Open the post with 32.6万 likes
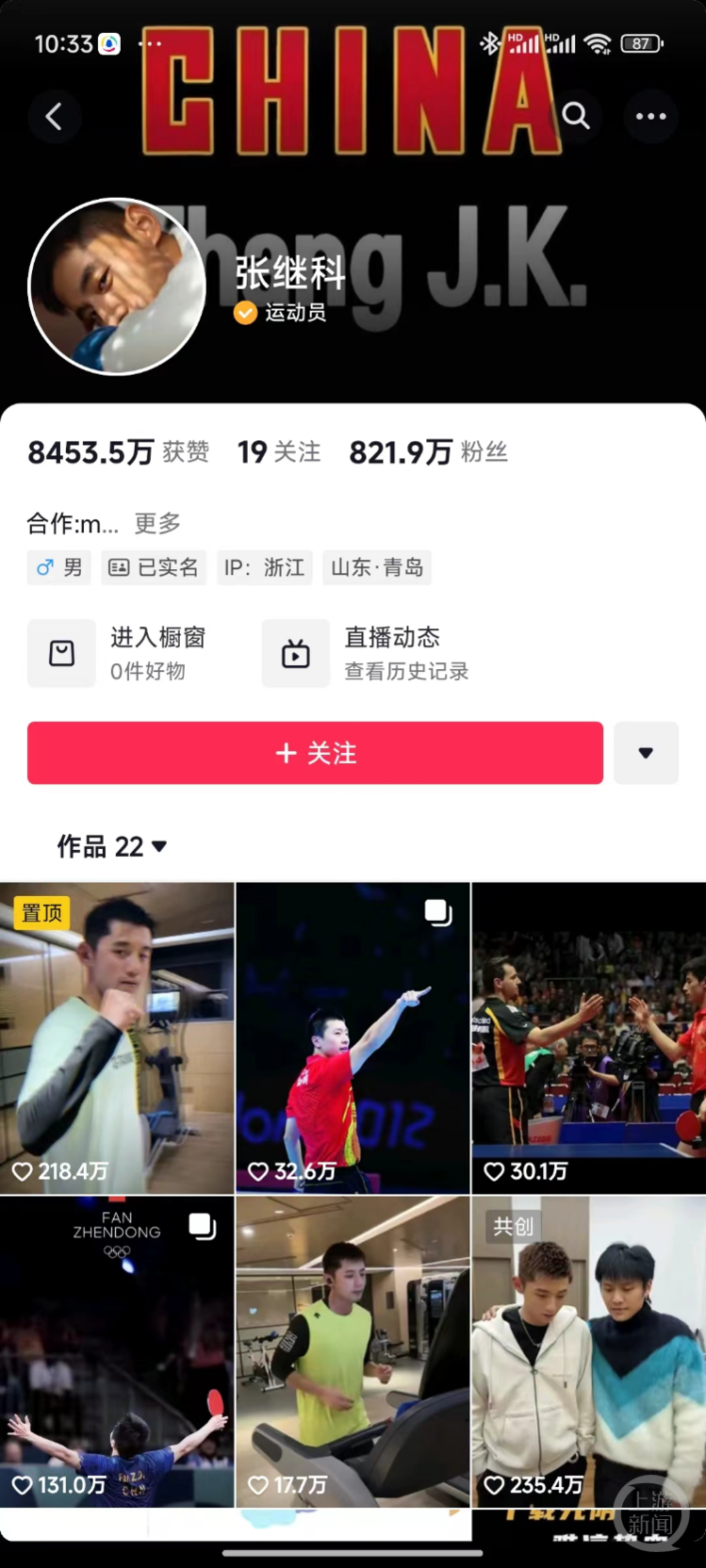Screen dimensions: 706x1568 point(353,1037)
